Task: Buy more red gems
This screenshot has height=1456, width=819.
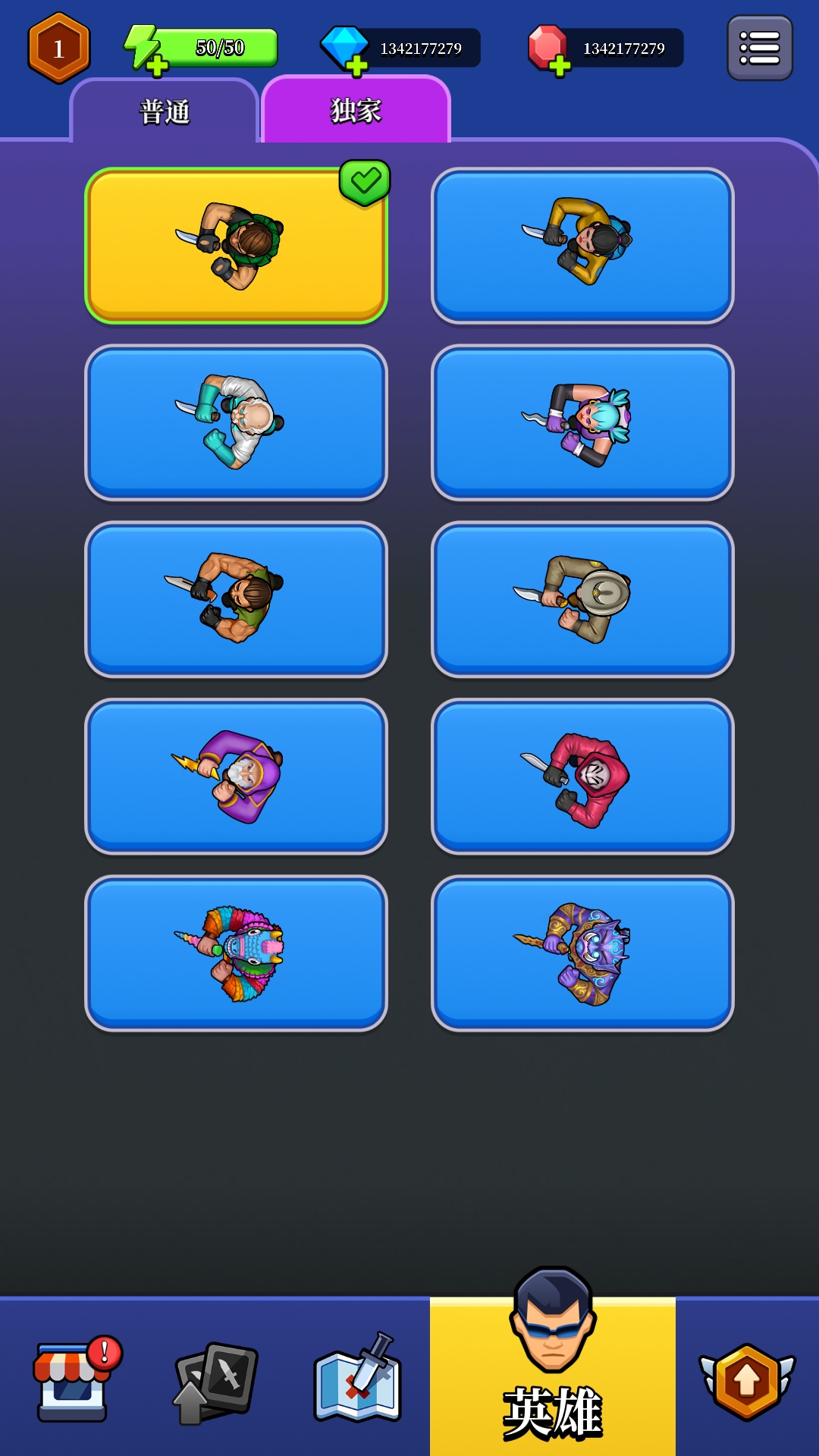Action: pyautogui.click(x=560, y=66)
